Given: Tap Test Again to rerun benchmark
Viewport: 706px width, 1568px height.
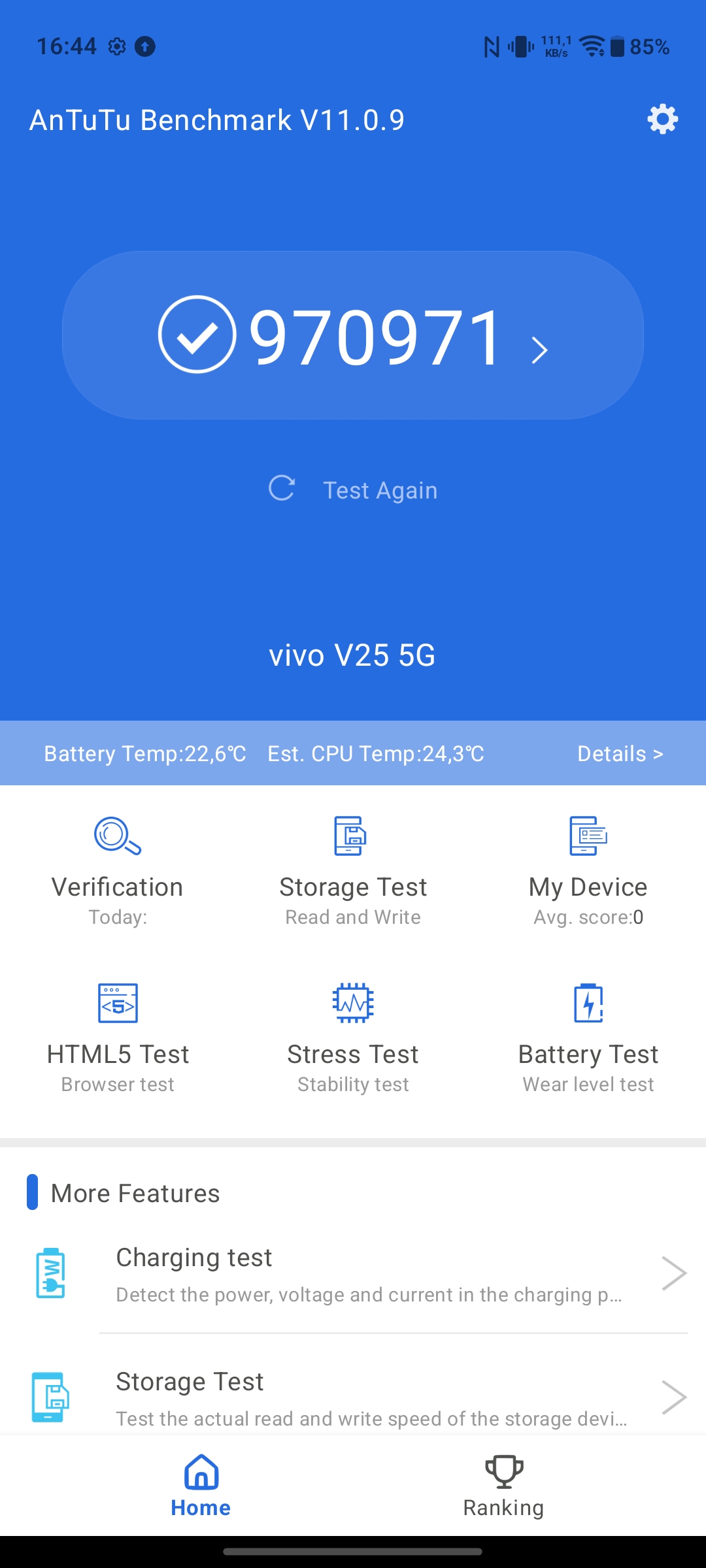Looking at the screenshot, I should coord(353,489).
